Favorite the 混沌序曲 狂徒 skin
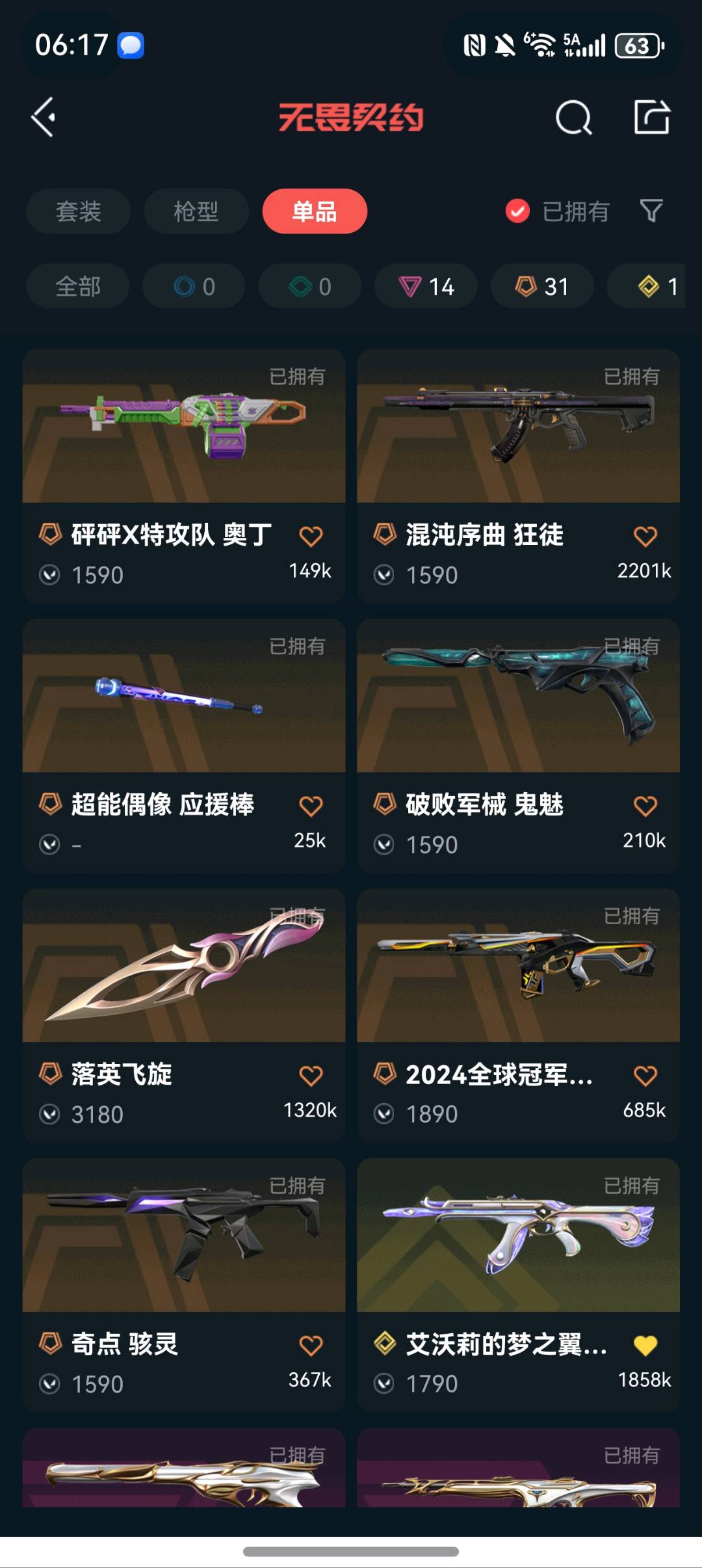702x1568 pixels. click(645, 537)
